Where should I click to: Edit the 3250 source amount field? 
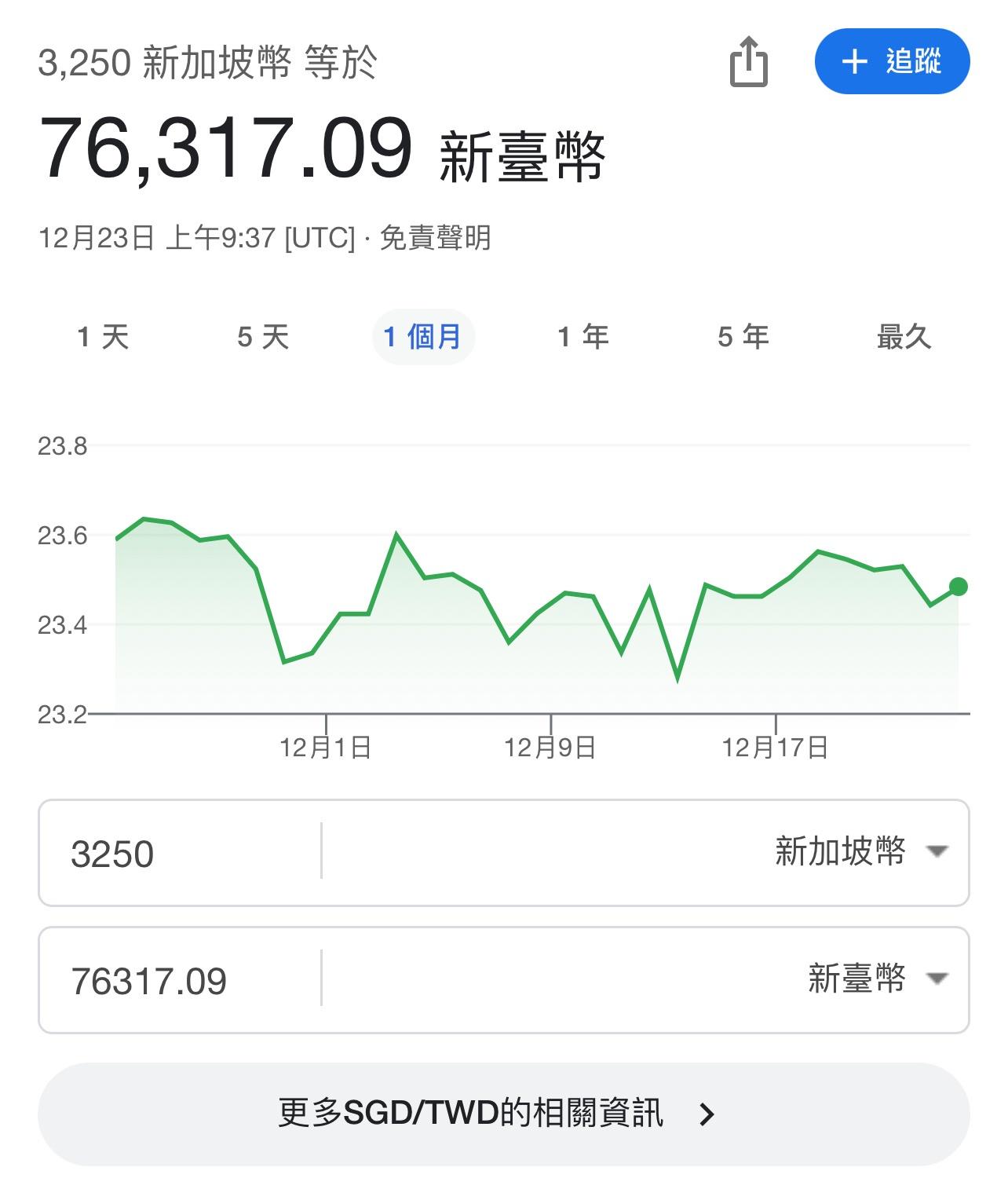point(181,853)
